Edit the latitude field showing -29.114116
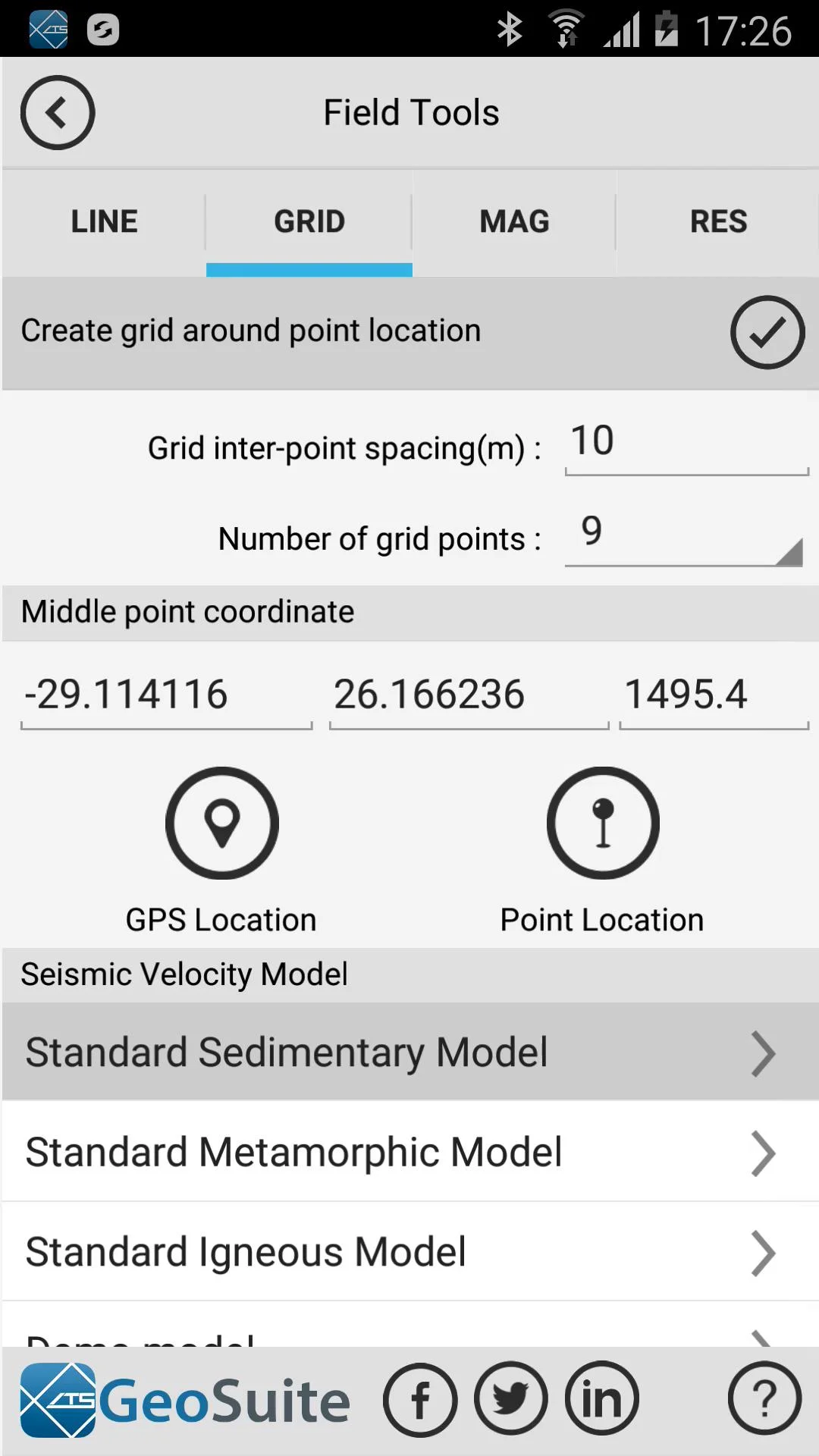This screenshot has height=1456, width=819. pos(166,695)
